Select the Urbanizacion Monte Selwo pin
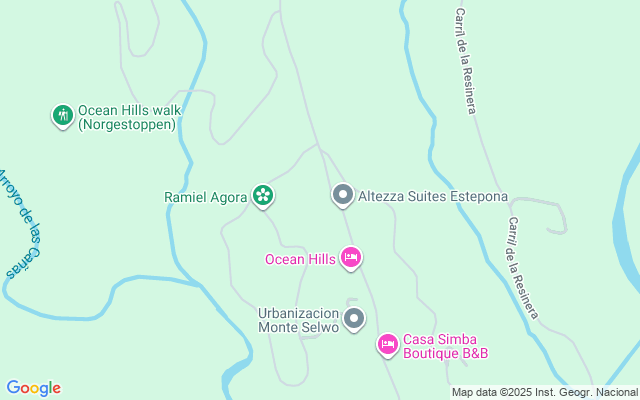Image resolution: width=640 pixels, height=400 pixels. tap(354, 319)
